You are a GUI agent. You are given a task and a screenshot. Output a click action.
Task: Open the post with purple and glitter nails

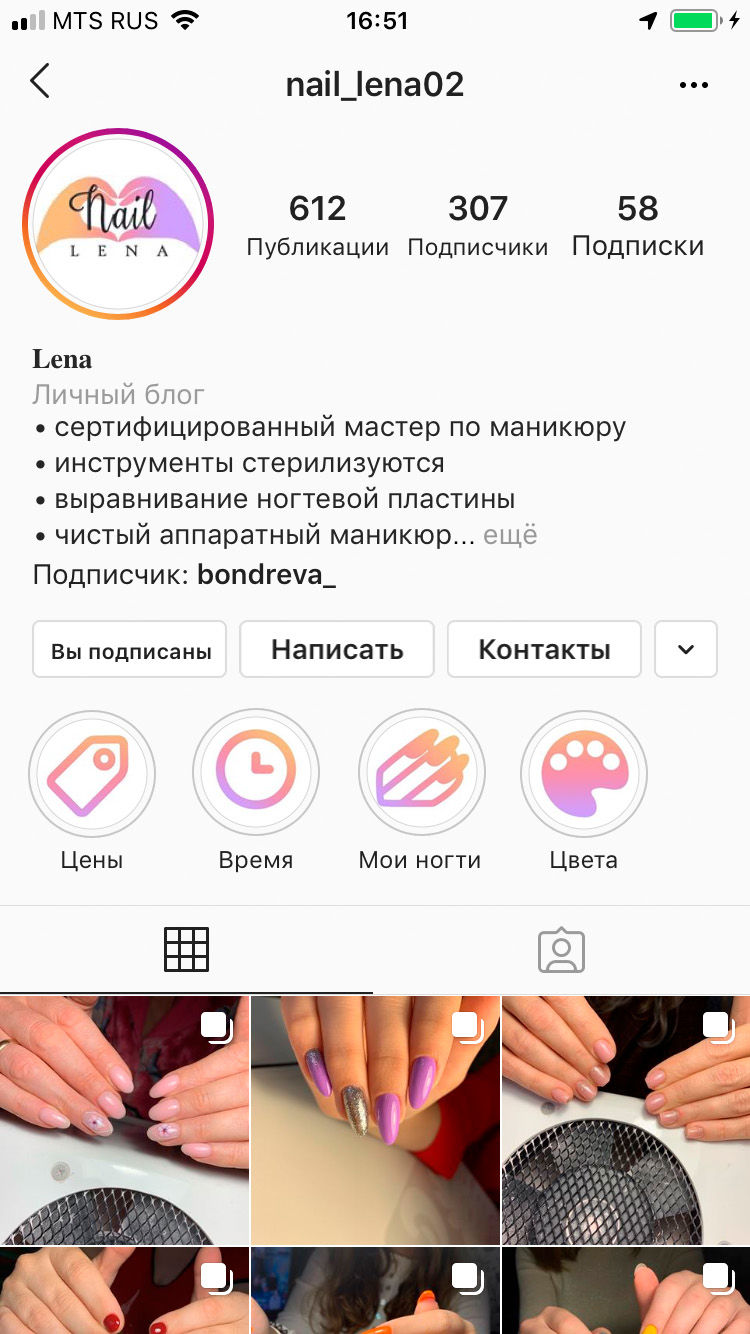point(375,1120)
